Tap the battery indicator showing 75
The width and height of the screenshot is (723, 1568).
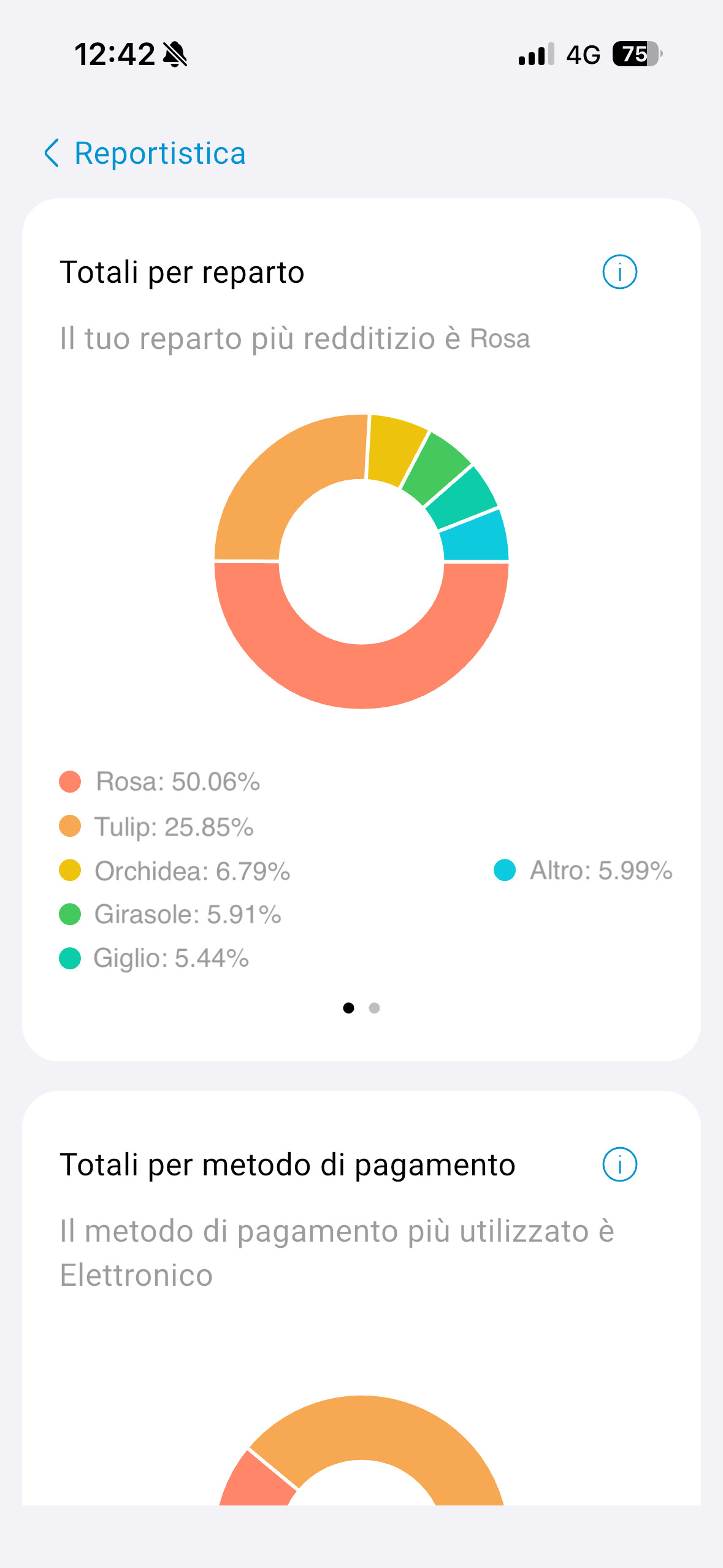point(634,55)
